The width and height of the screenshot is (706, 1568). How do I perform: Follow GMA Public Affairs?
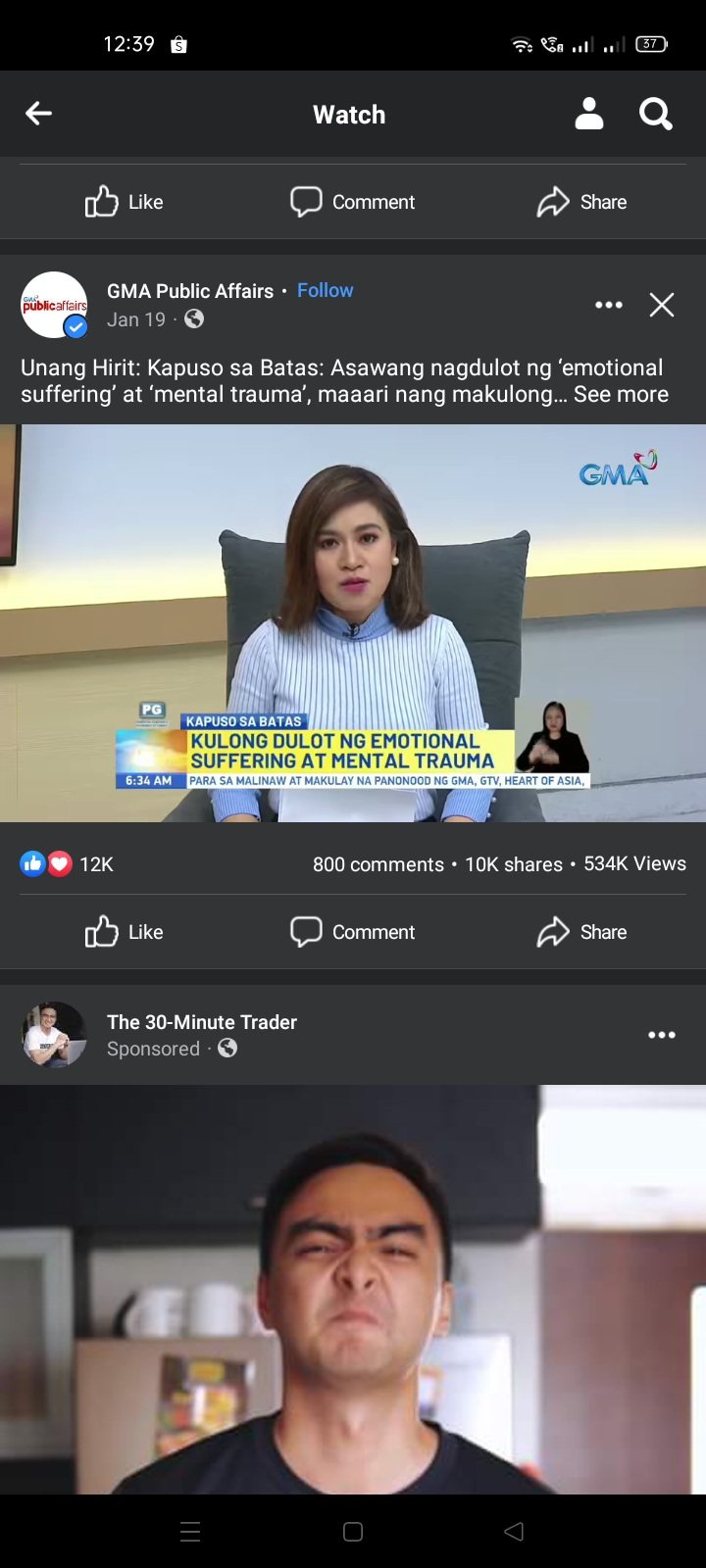pyautogui.click(x=325, y=290)
